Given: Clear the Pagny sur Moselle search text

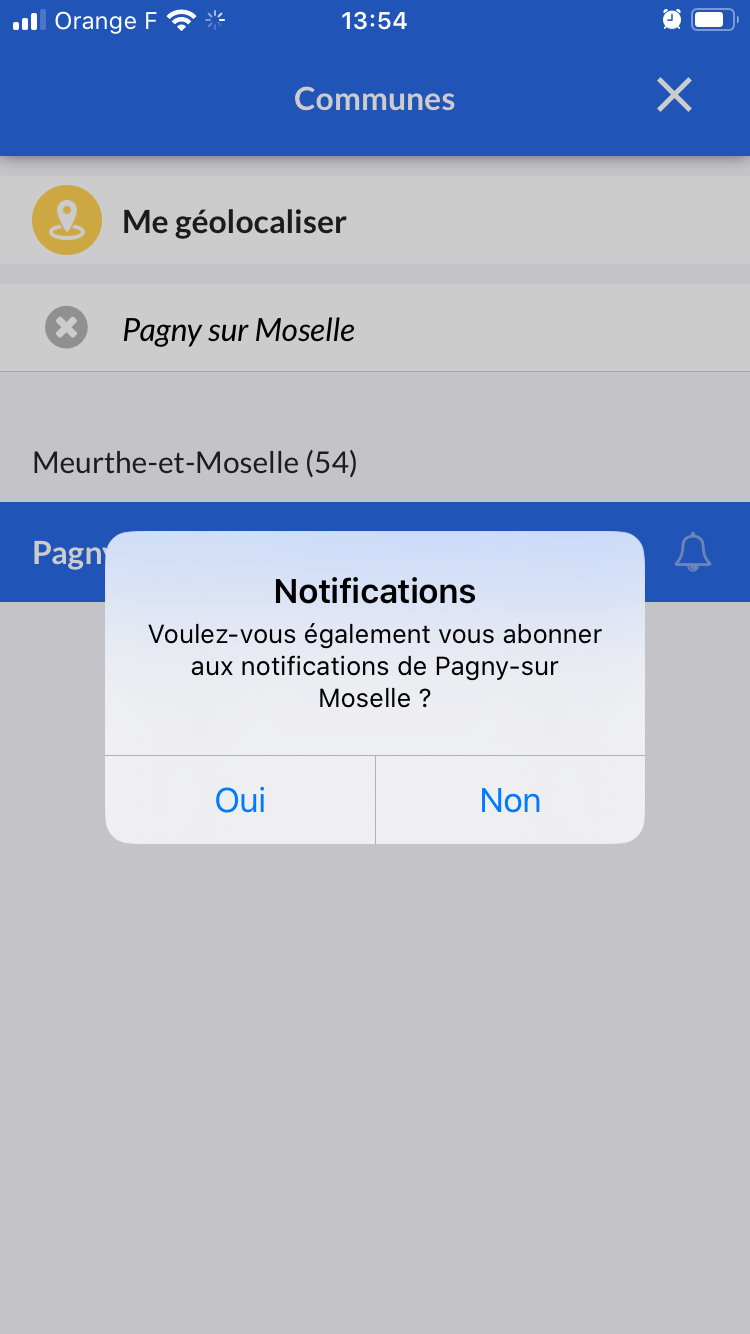Looking at the screenshot, I should tap(67, 327).
